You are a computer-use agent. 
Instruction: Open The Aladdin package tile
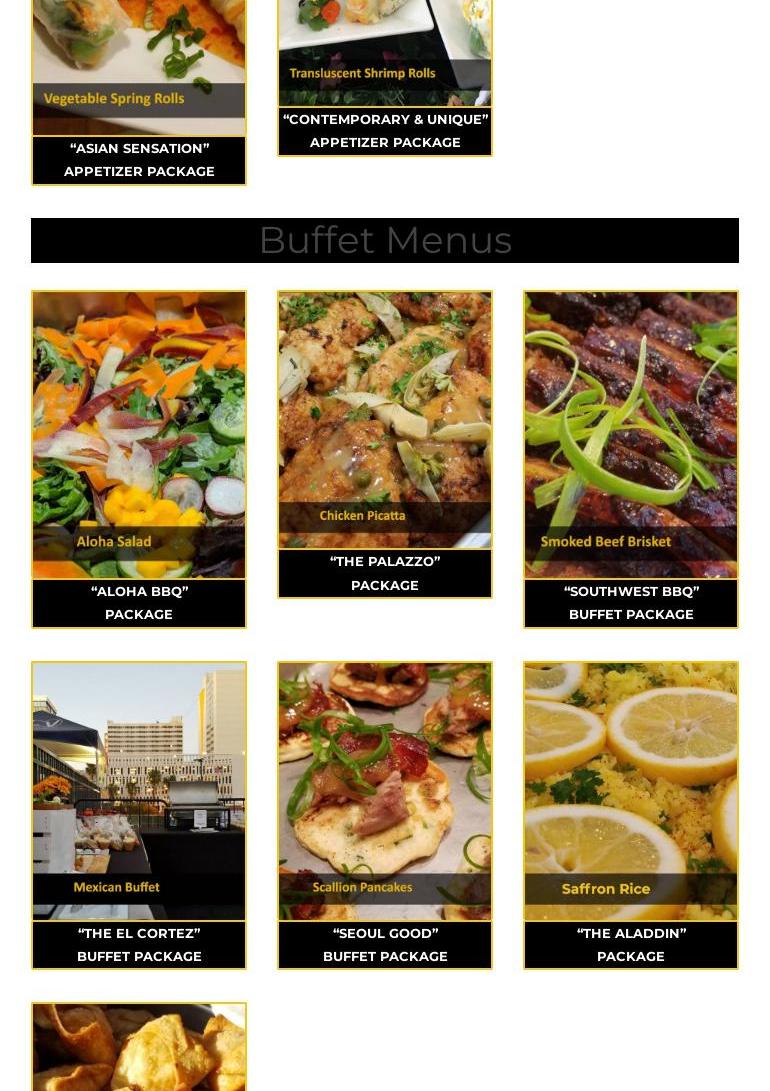click(631, 945)
